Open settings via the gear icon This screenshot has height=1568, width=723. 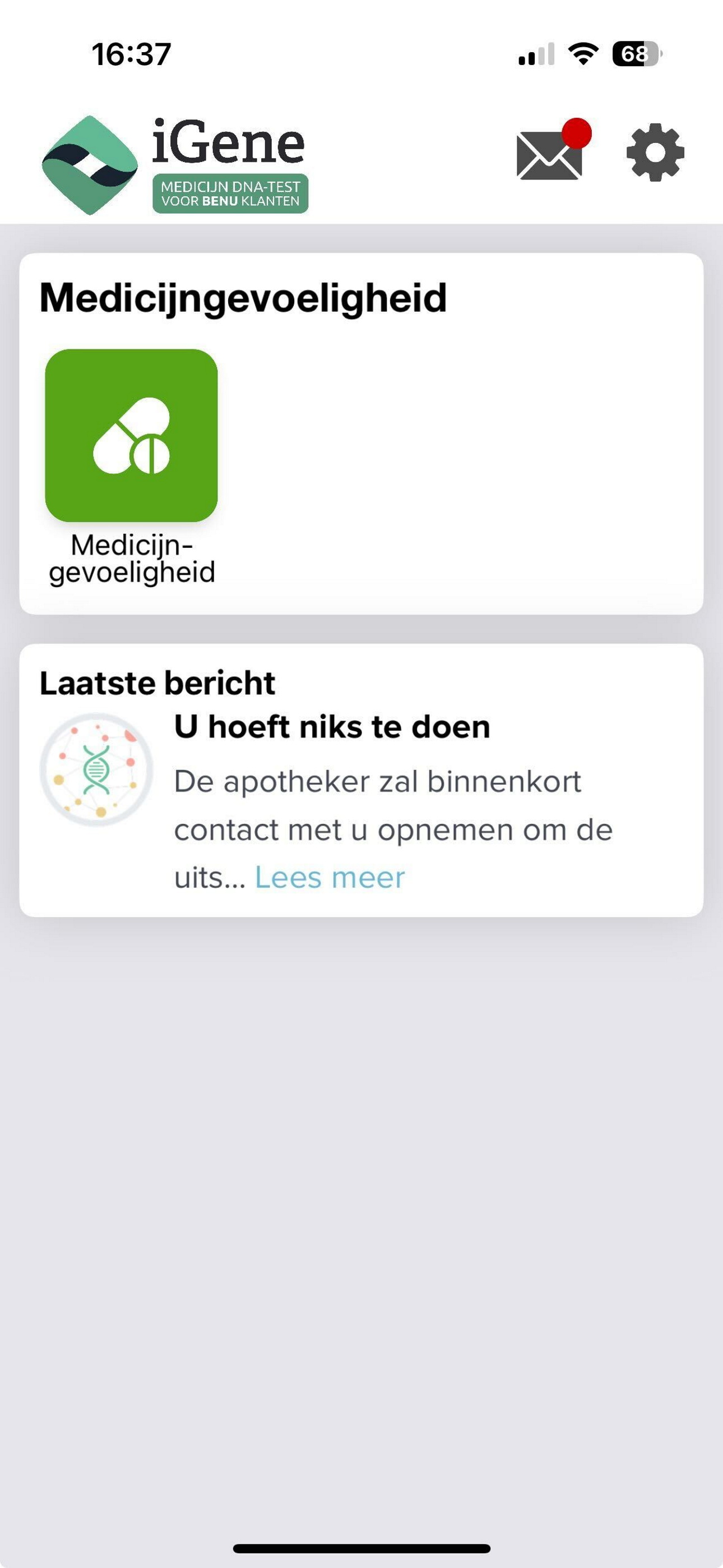655,152
